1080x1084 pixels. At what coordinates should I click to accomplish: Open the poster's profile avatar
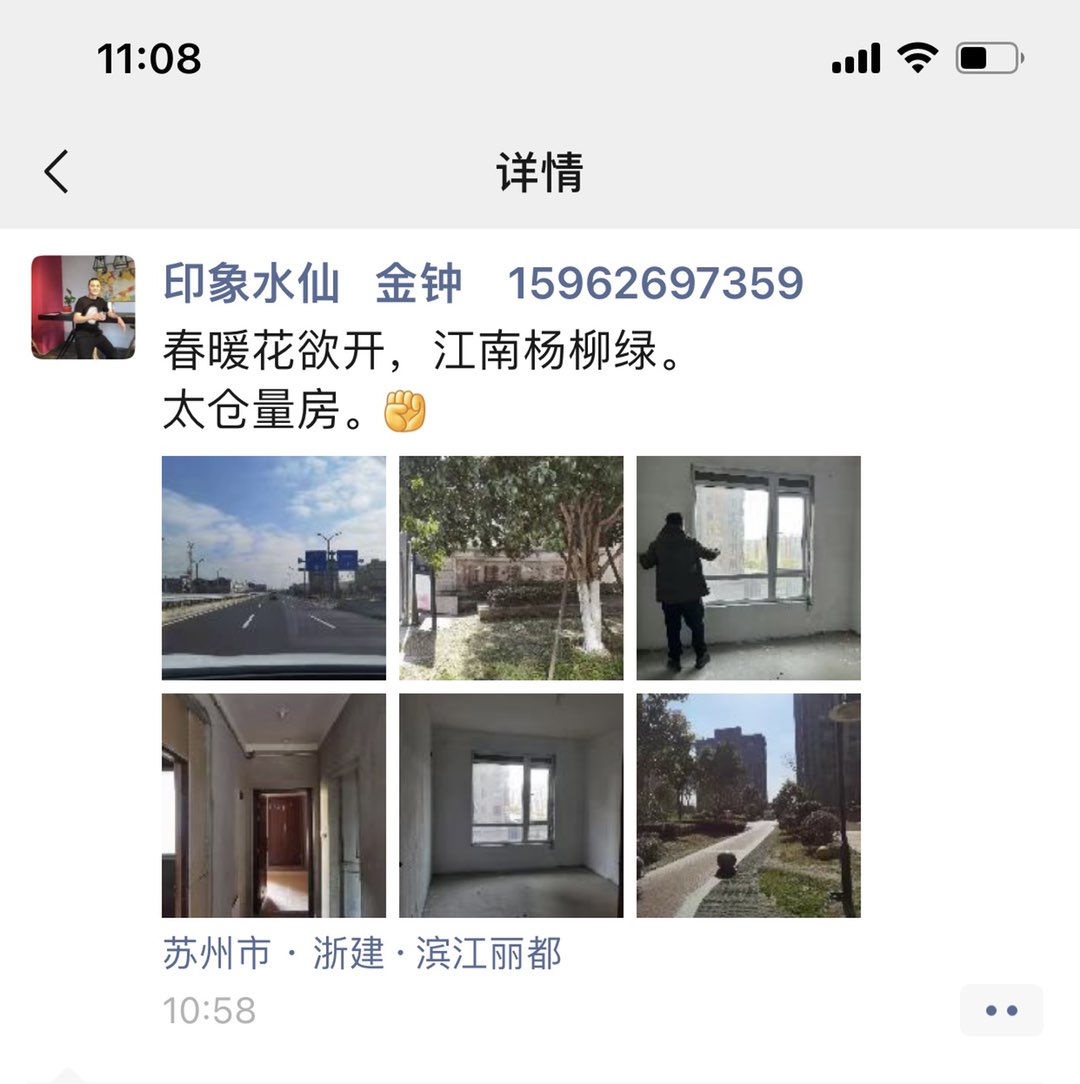click(83, 307)
